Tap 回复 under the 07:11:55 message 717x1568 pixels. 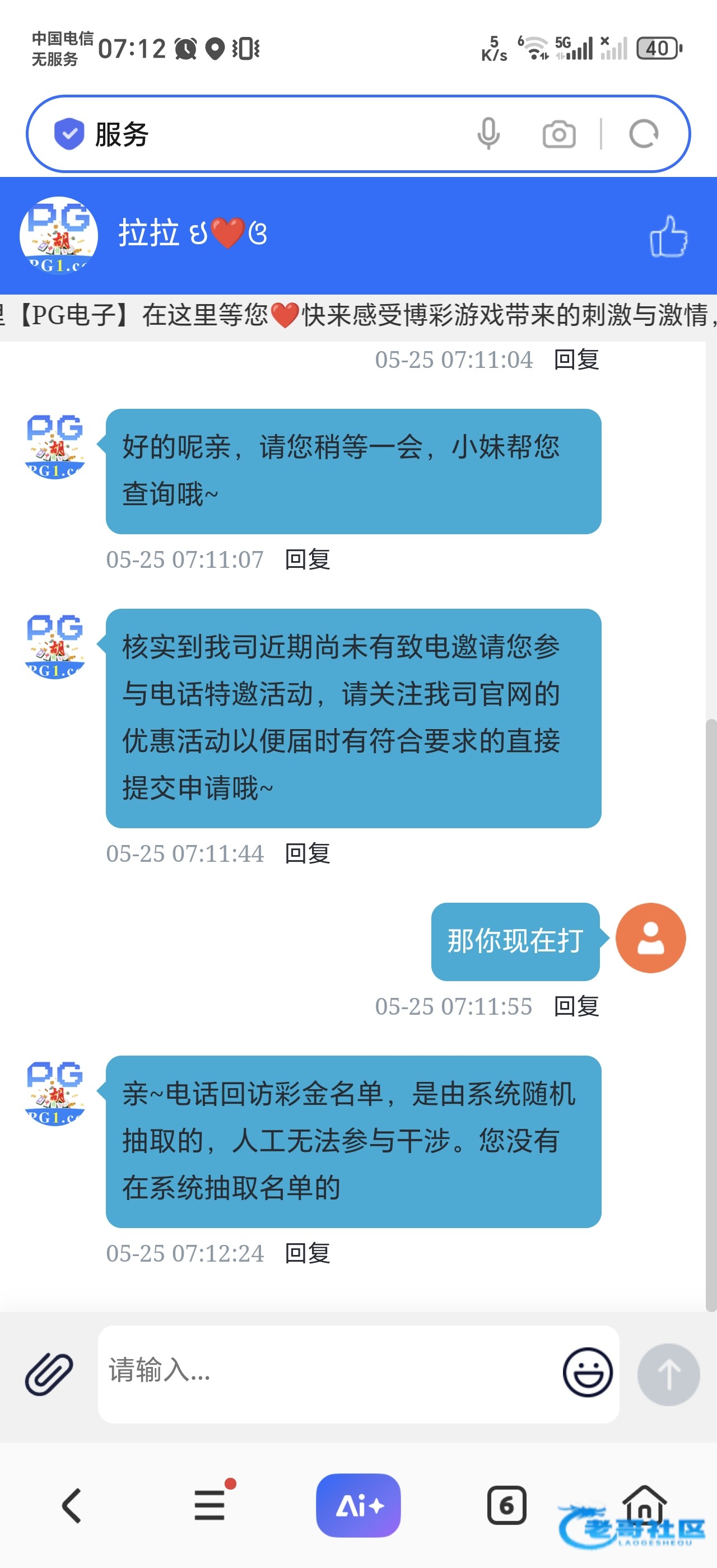[x=576, y=1006]
